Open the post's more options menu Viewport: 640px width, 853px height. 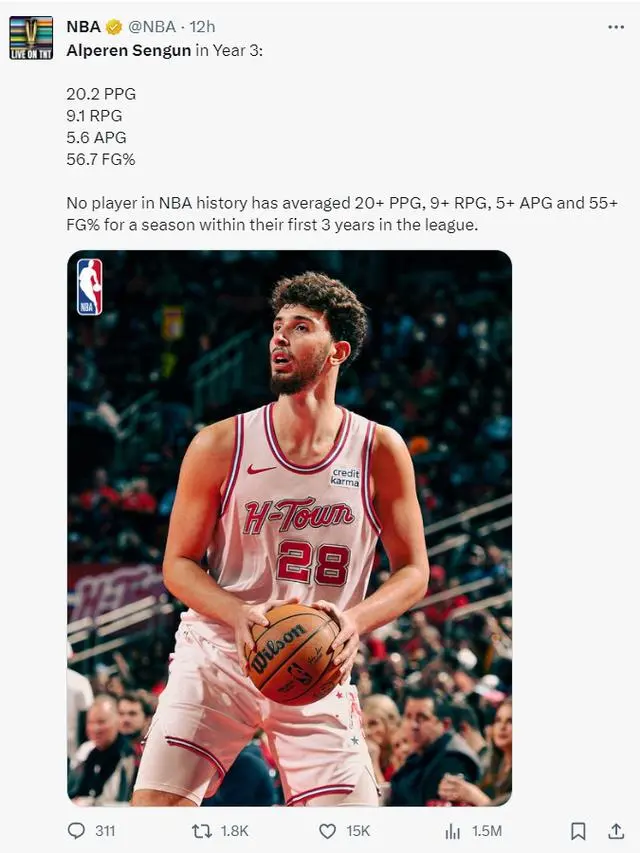[615, 27]
